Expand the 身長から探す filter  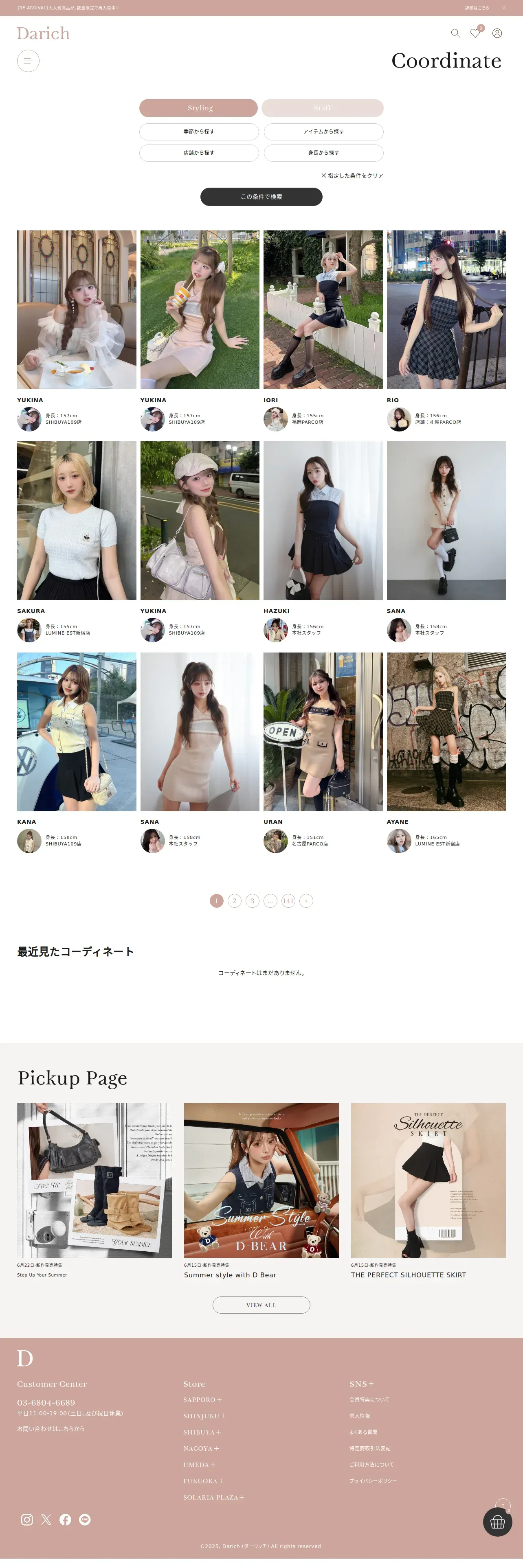click(x=323, y=153)
